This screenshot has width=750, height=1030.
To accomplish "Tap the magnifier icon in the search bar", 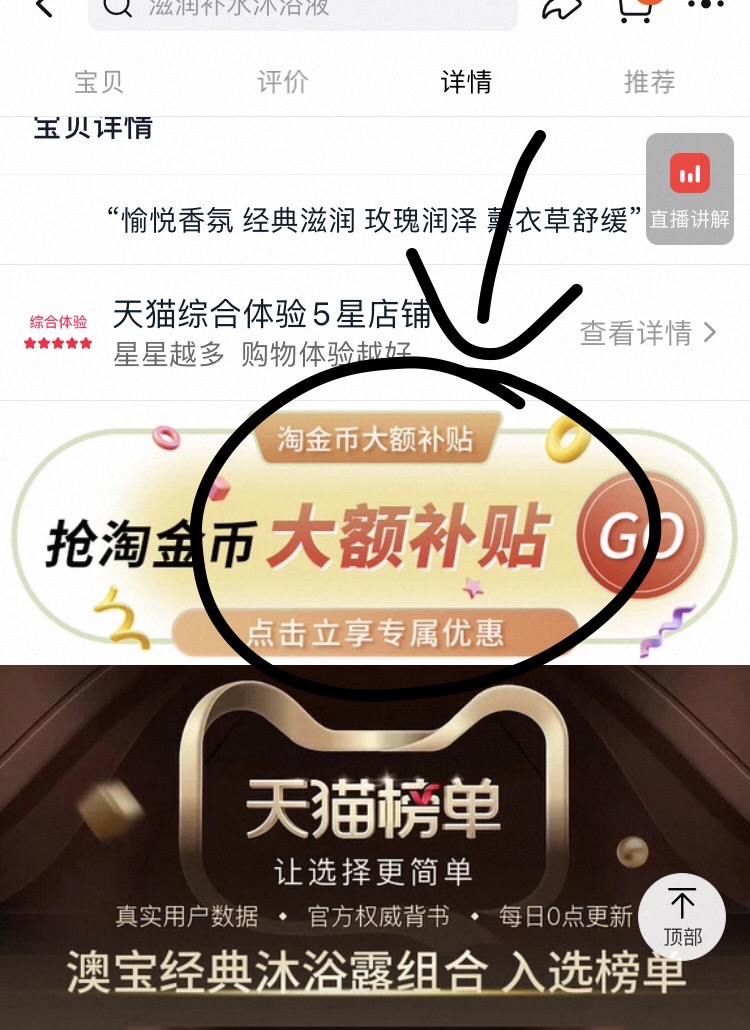I will tap(117, 8).
